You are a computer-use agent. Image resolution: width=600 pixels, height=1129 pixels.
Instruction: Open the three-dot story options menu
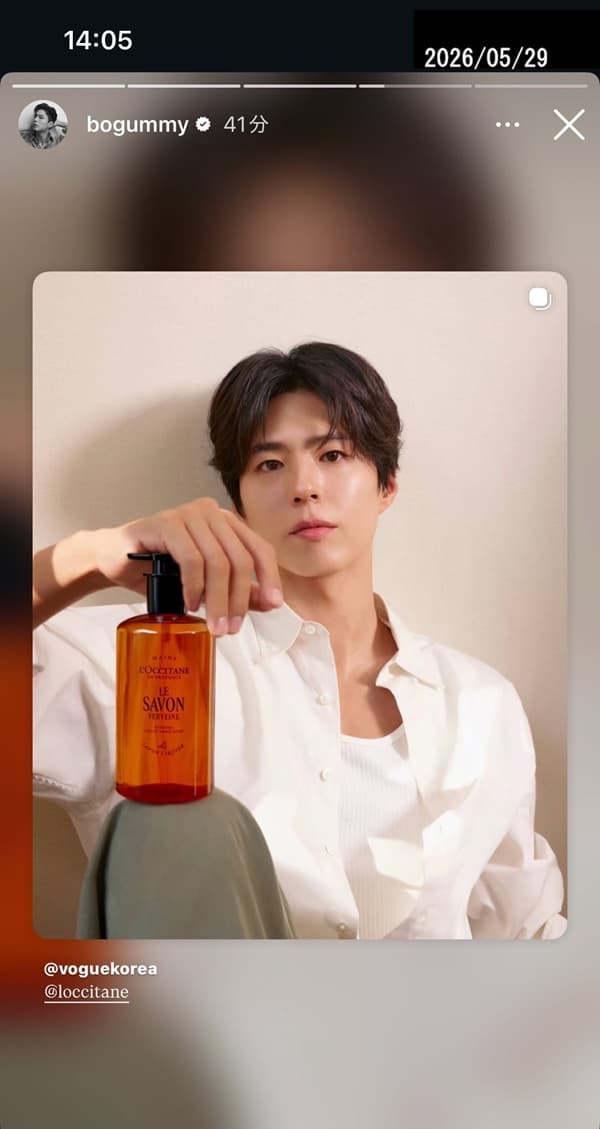[x=507, y=125]
